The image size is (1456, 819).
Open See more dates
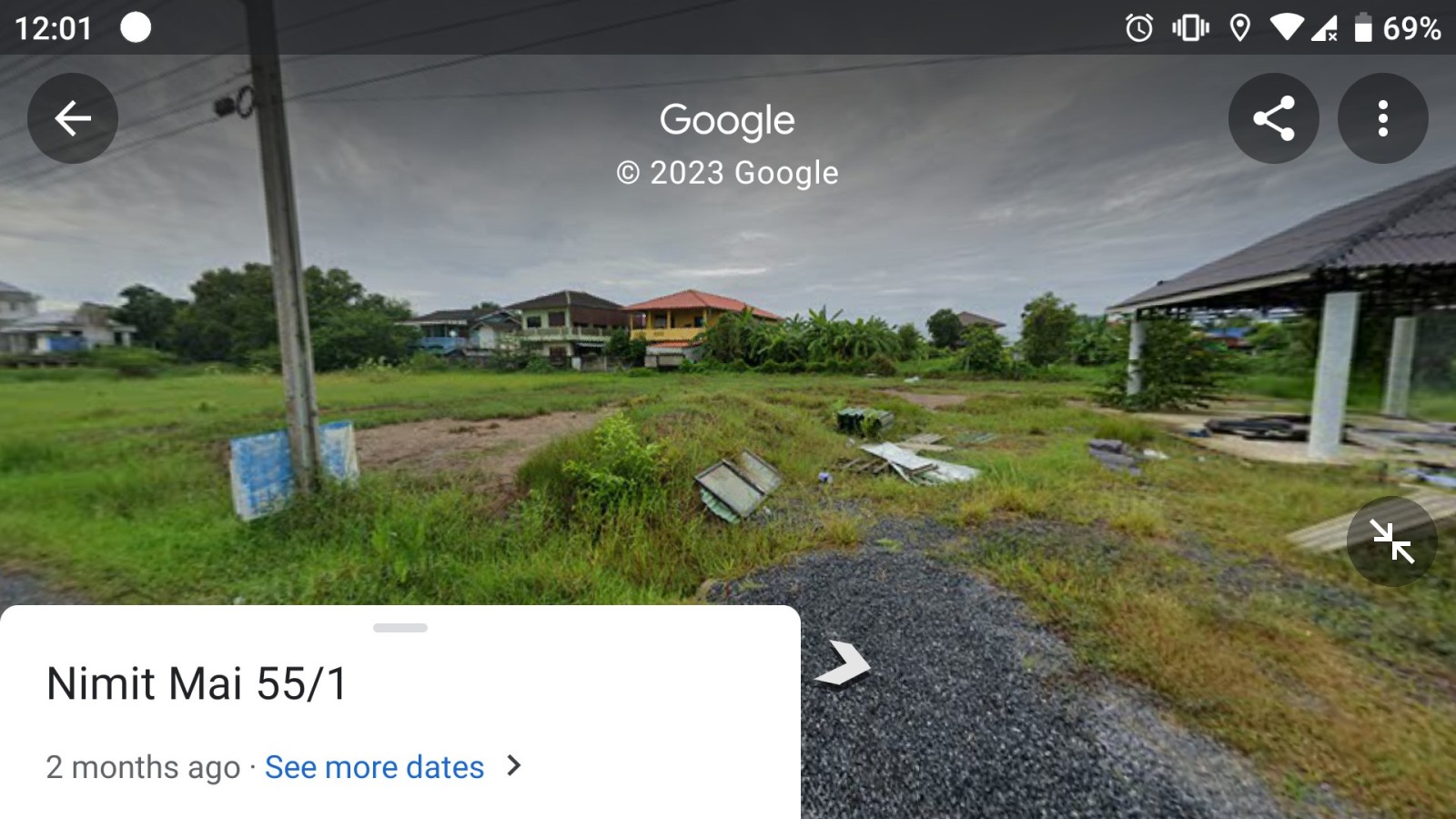click(375, 767)
